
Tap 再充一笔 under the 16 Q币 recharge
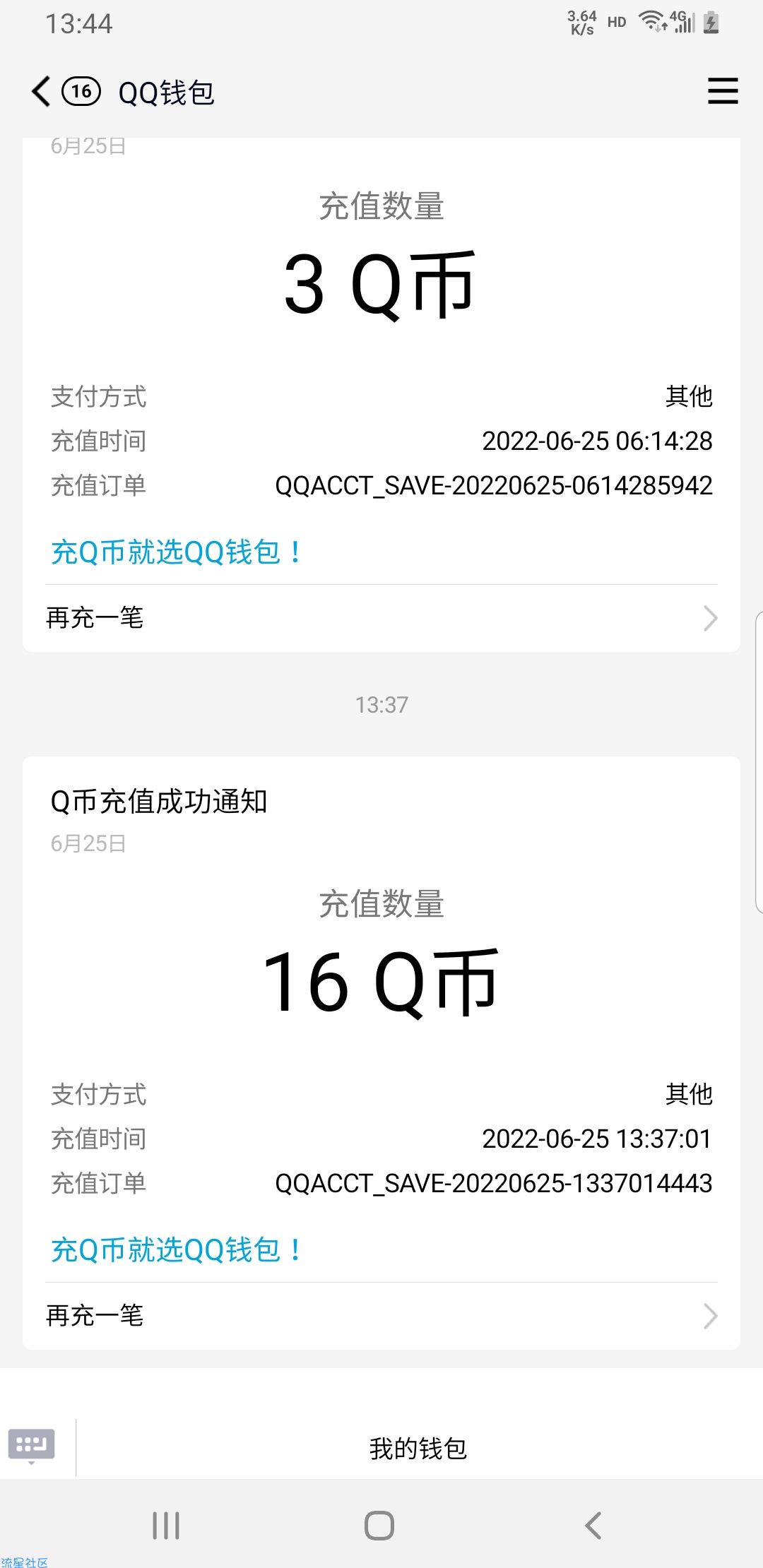381,1316
